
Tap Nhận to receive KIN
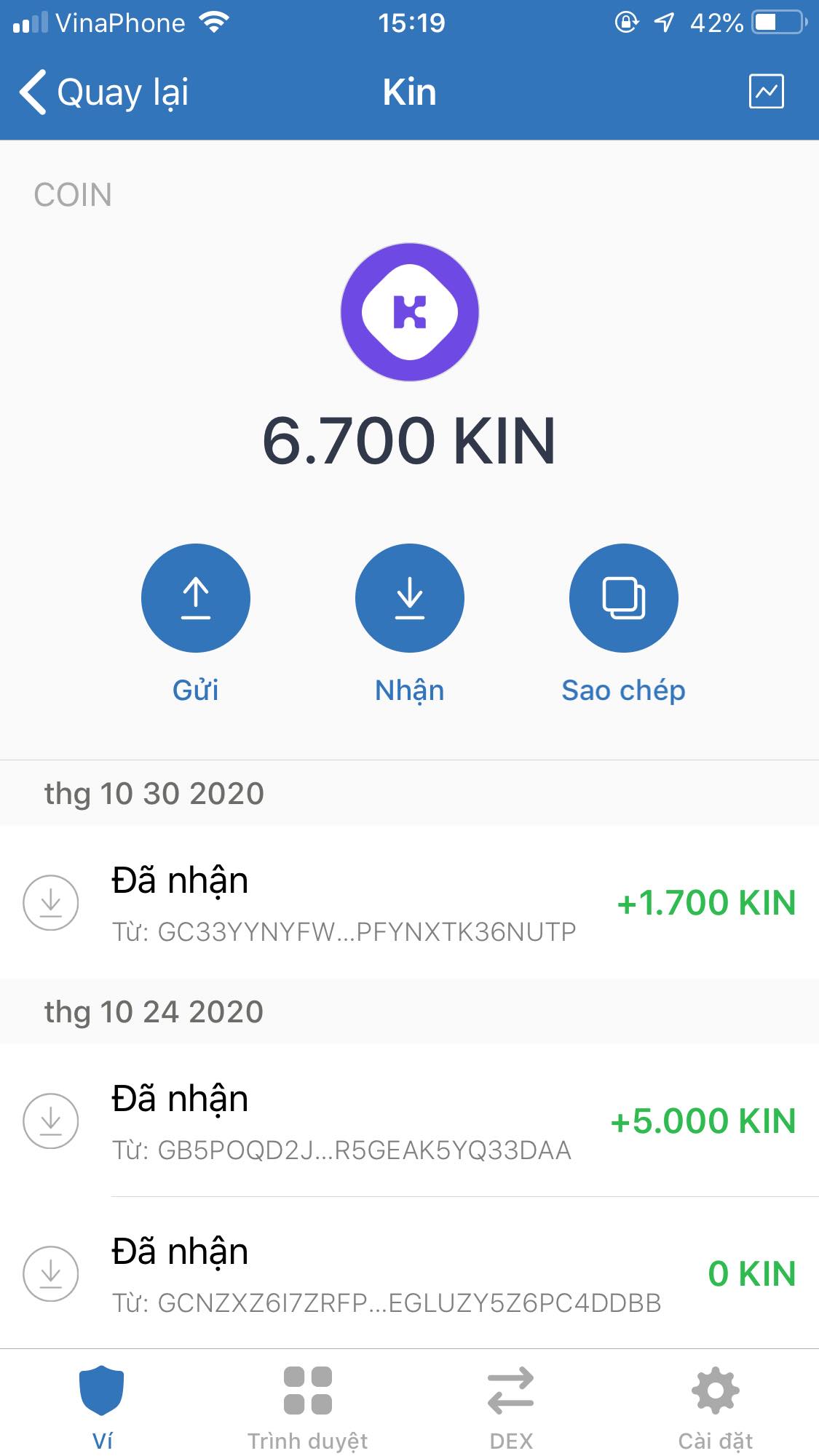click(409, 598)
